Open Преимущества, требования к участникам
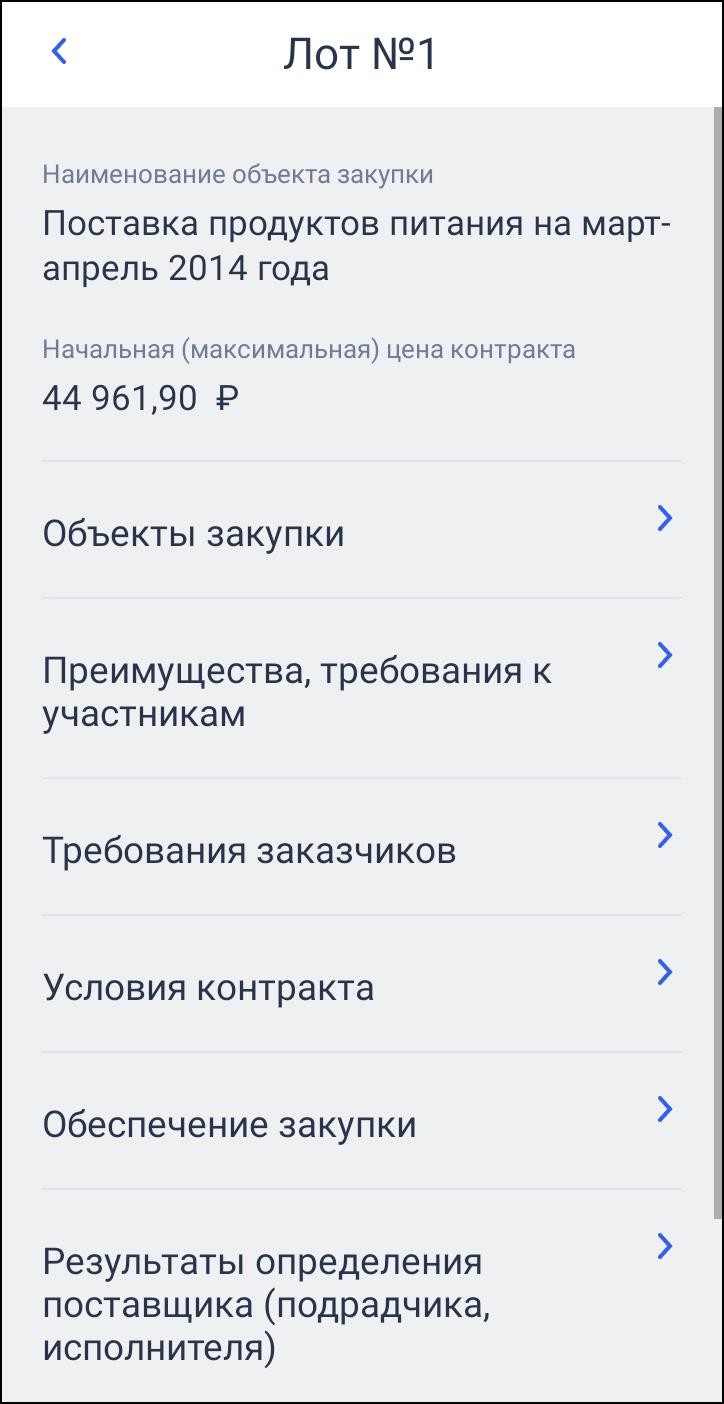724x1404 pixels. point(360,690)
